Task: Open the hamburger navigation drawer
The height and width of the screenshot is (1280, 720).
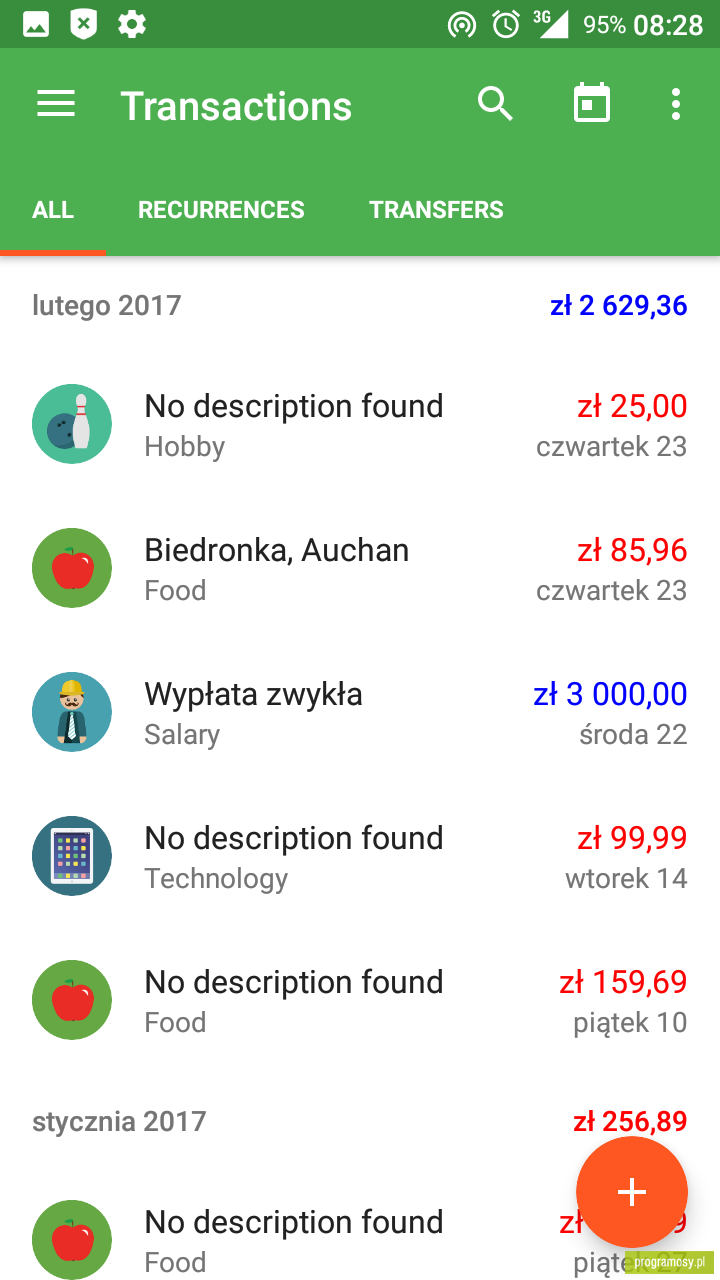Action: click(56, 104)
